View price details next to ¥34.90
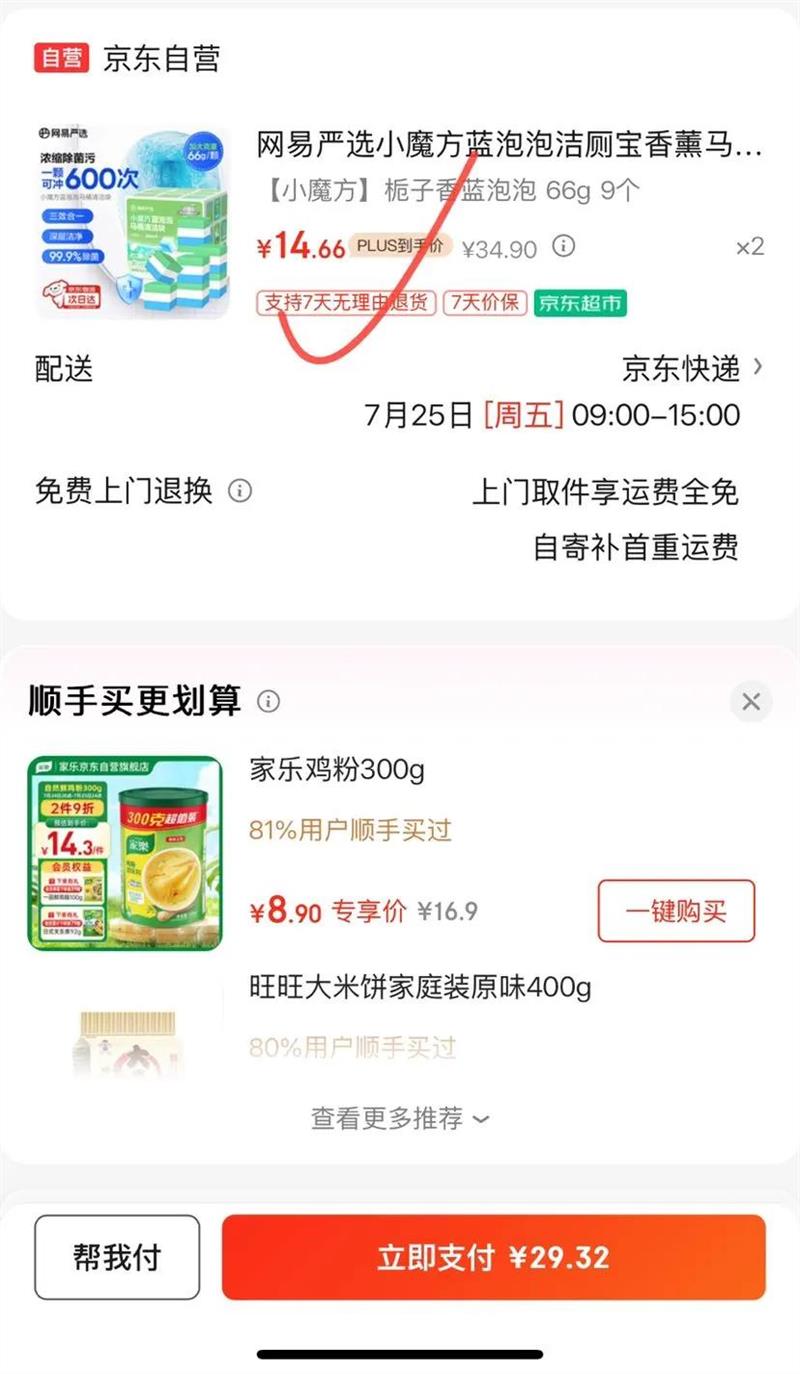The height and width of the screenshot is (1374, 800). (564, 246)
